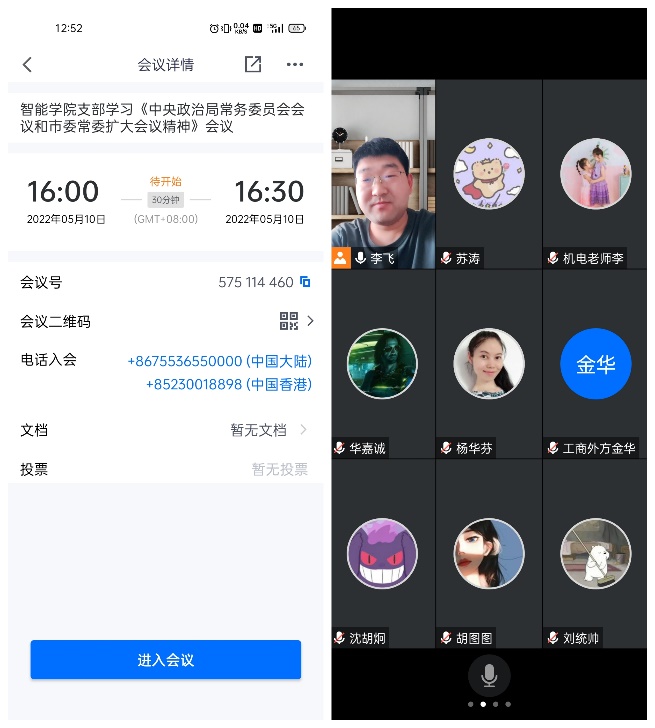Copy the meeting number 575 114 460
The height and width of the screenshot is (728, 655).
pos(306,282)
